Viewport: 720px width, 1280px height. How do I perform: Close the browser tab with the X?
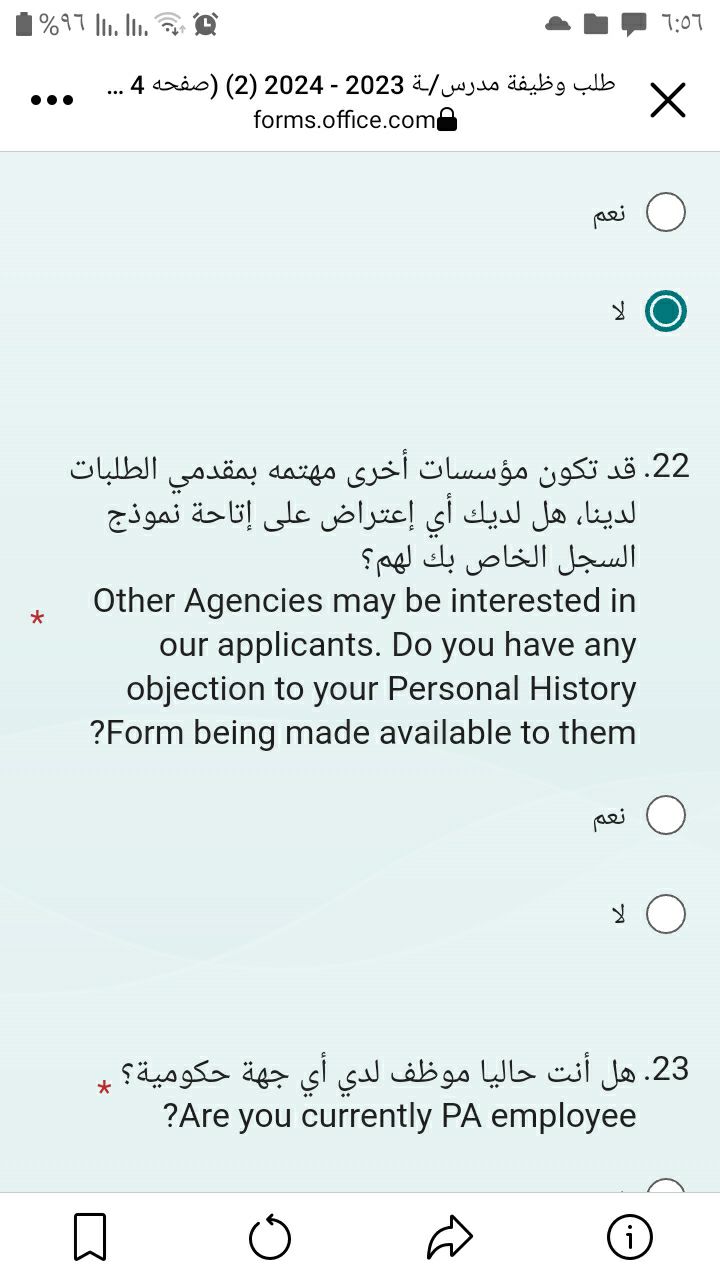pyautogui.click(x=667, y=100)
